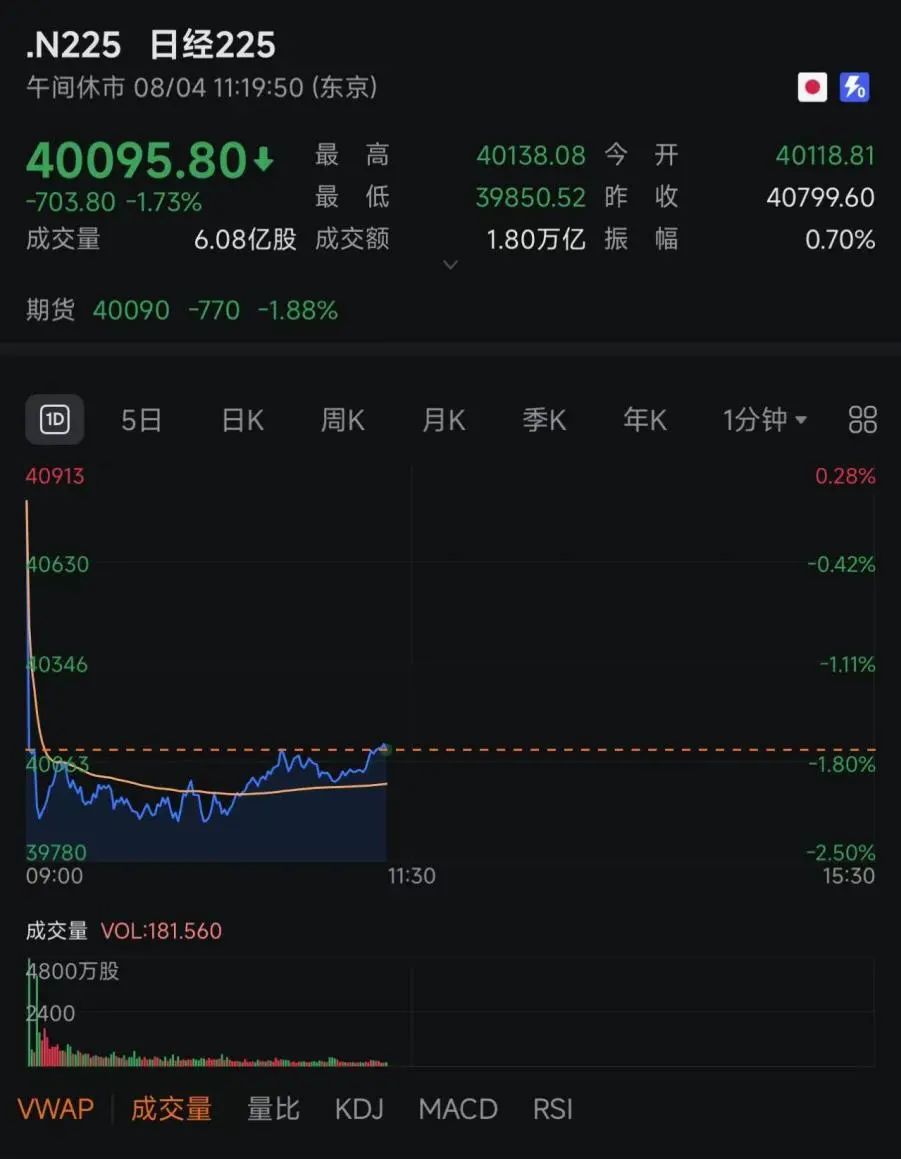Open the KDJ indicator
The height and width of the screenshot is (1159, 901).
pos(358,1108)
